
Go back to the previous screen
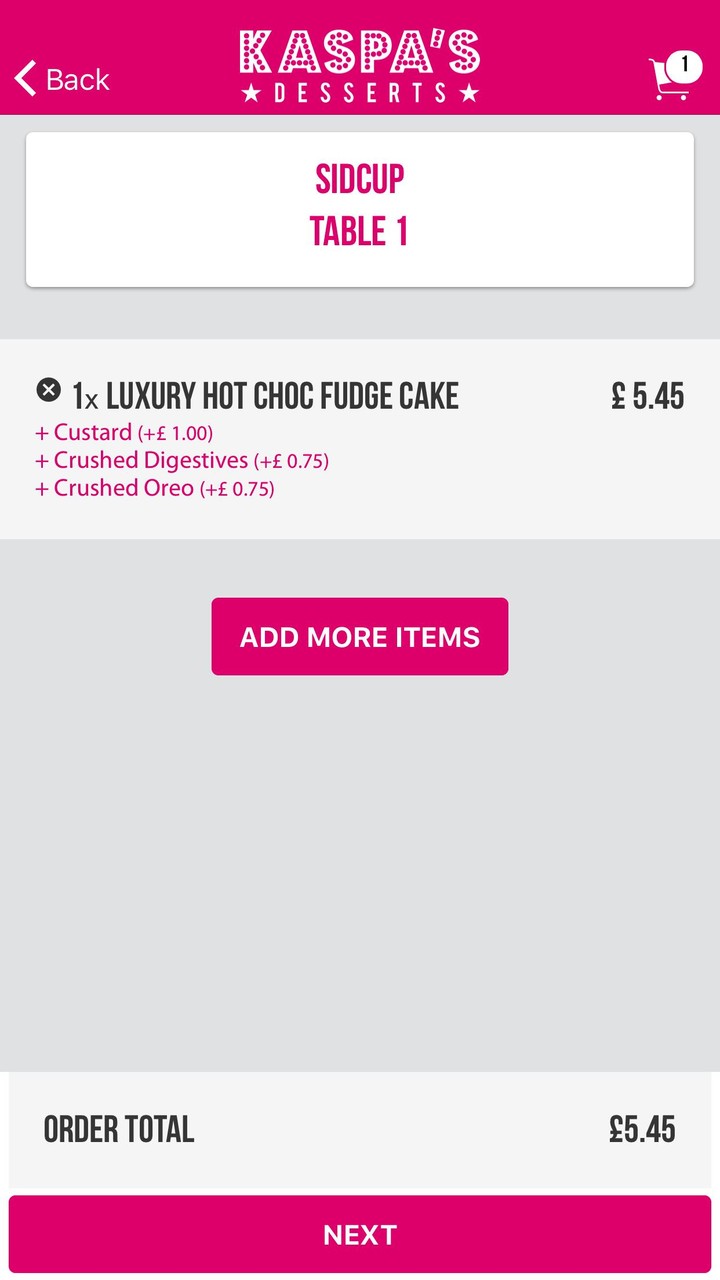62,79
